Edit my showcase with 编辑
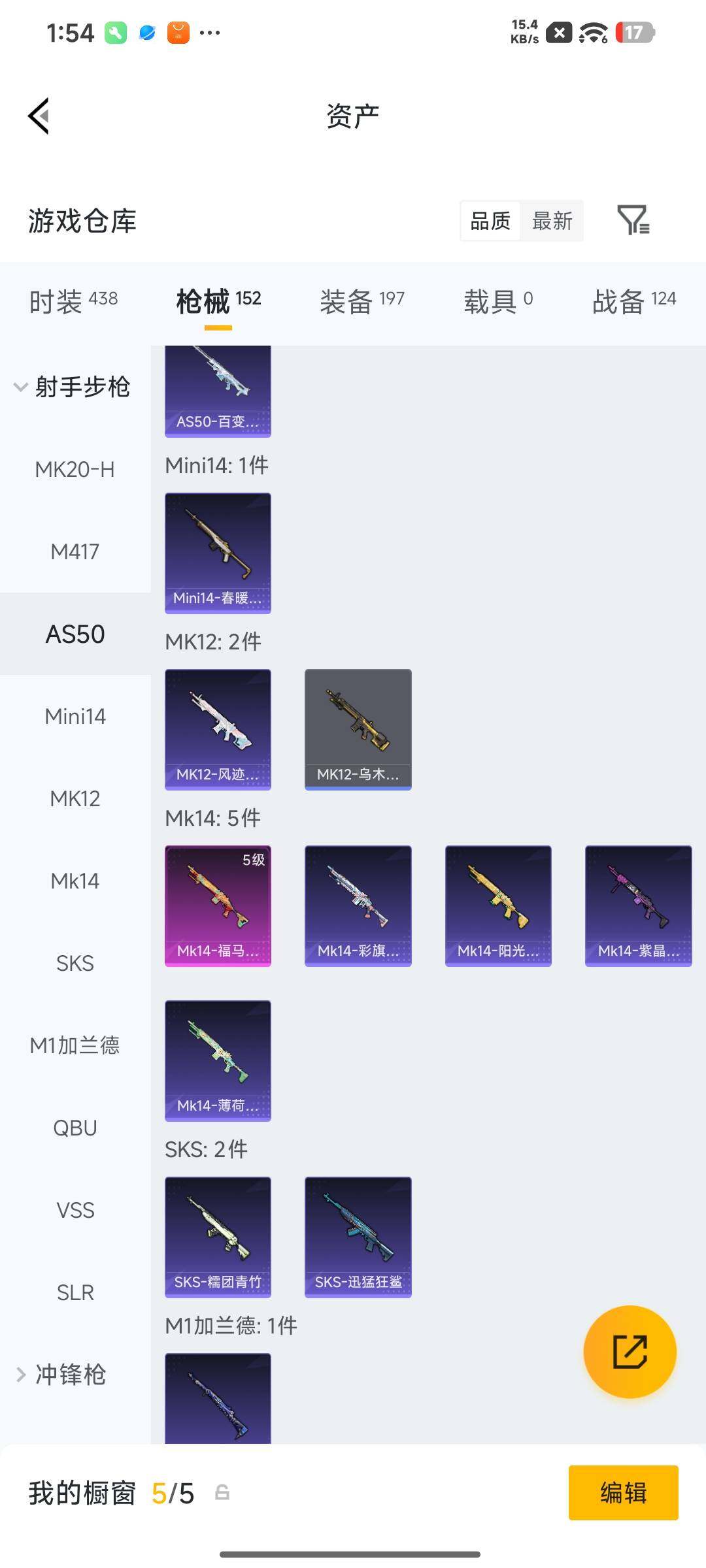The image size is (706, 1568). tap(623, 1492)
